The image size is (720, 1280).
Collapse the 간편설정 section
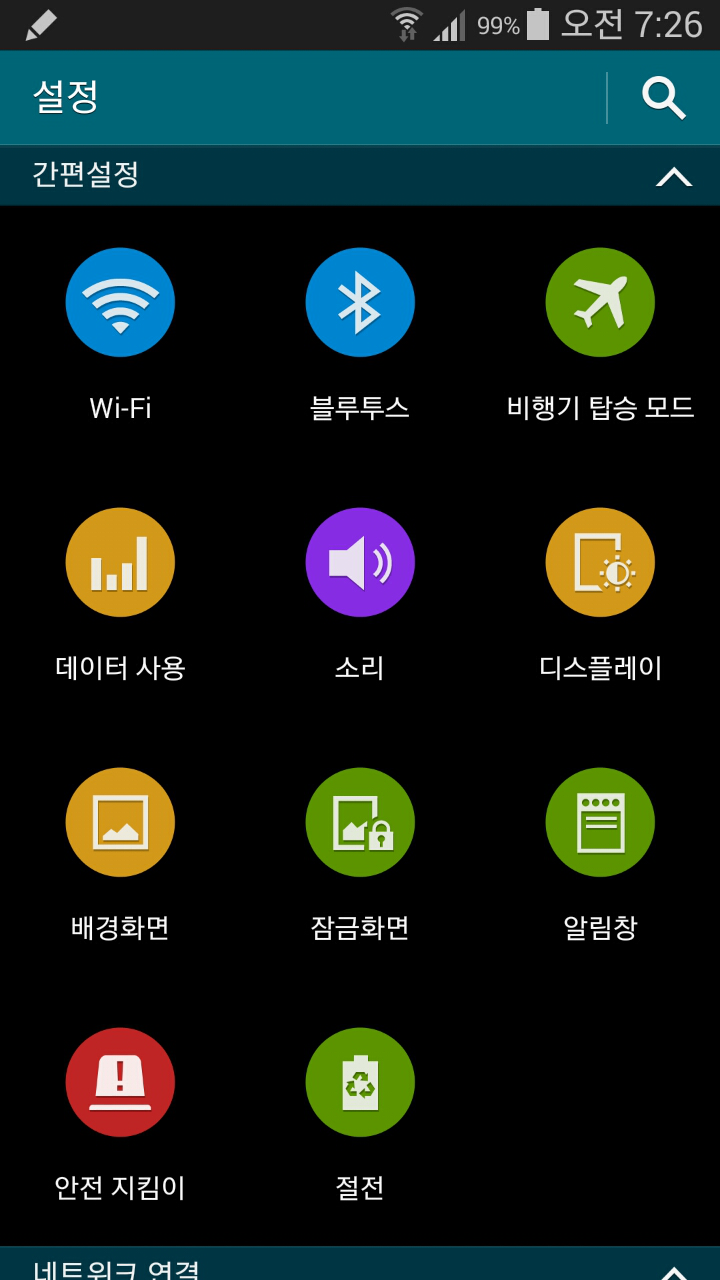point(673,177)
